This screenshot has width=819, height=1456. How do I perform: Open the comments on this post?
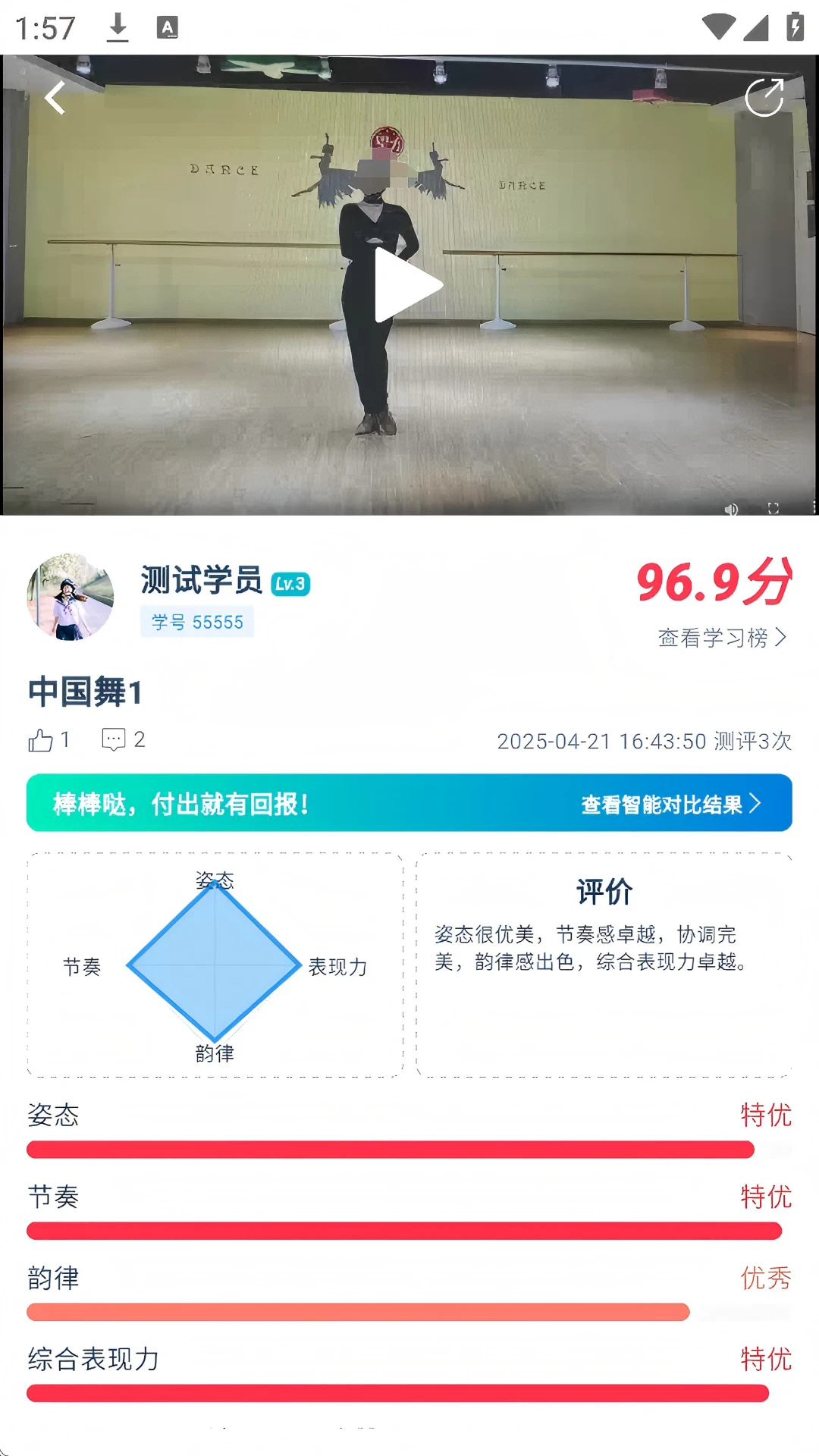pos(123,739)
